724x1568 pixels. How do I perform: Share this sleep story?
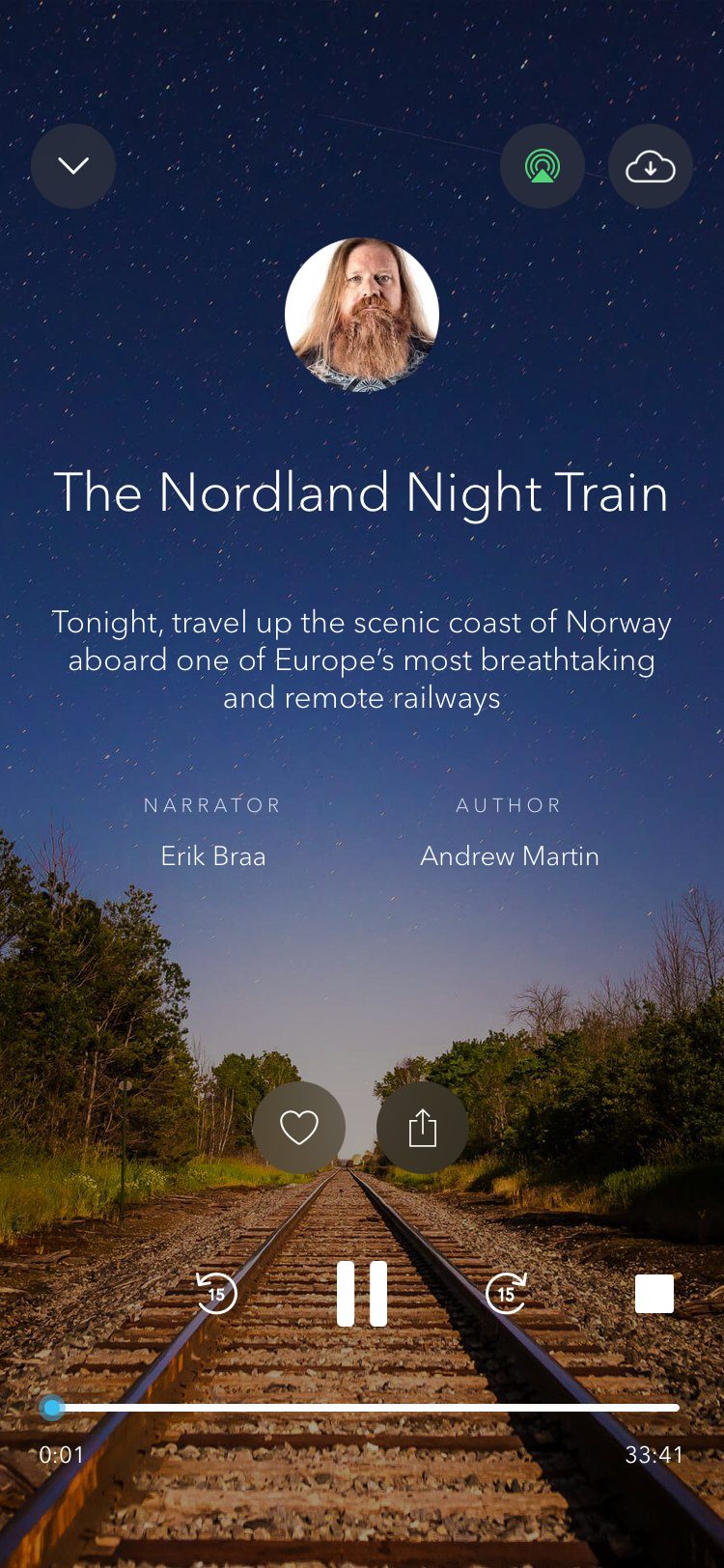coord(423,1127)
